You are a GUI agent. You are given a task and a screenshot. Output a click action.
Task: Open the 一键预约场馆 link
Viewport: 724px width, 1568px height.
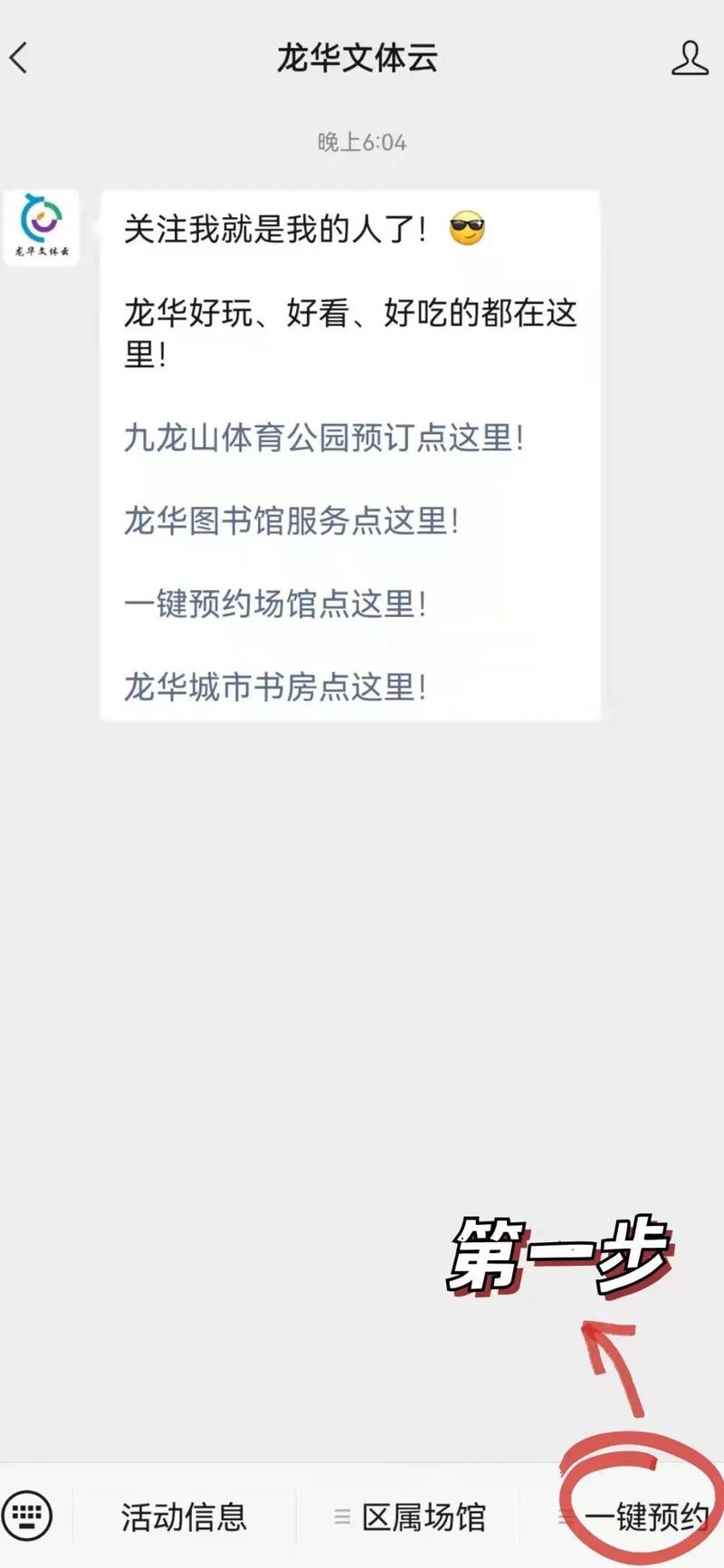click(274, 604)
